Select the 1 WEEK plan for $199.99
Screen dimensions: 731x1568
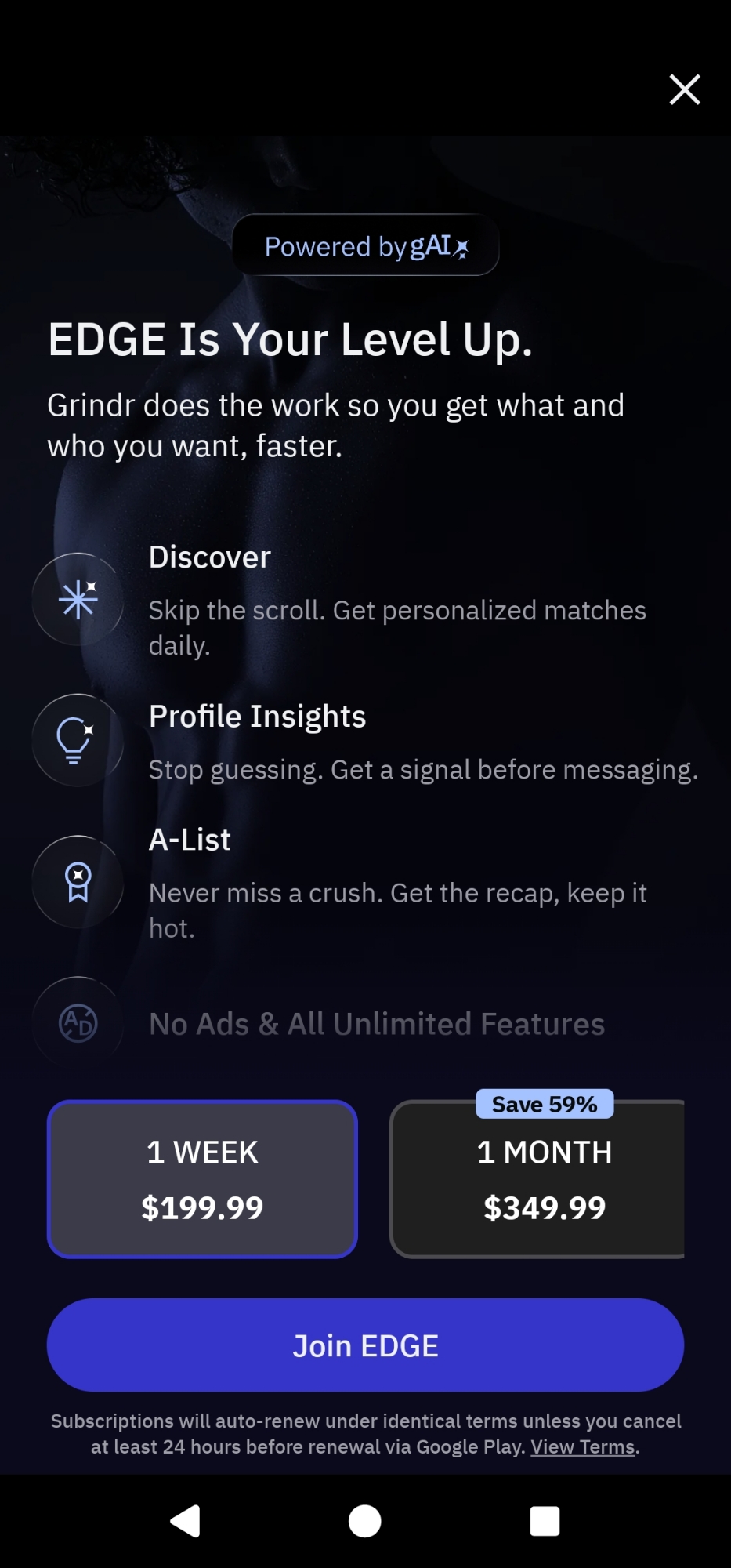202,1179
